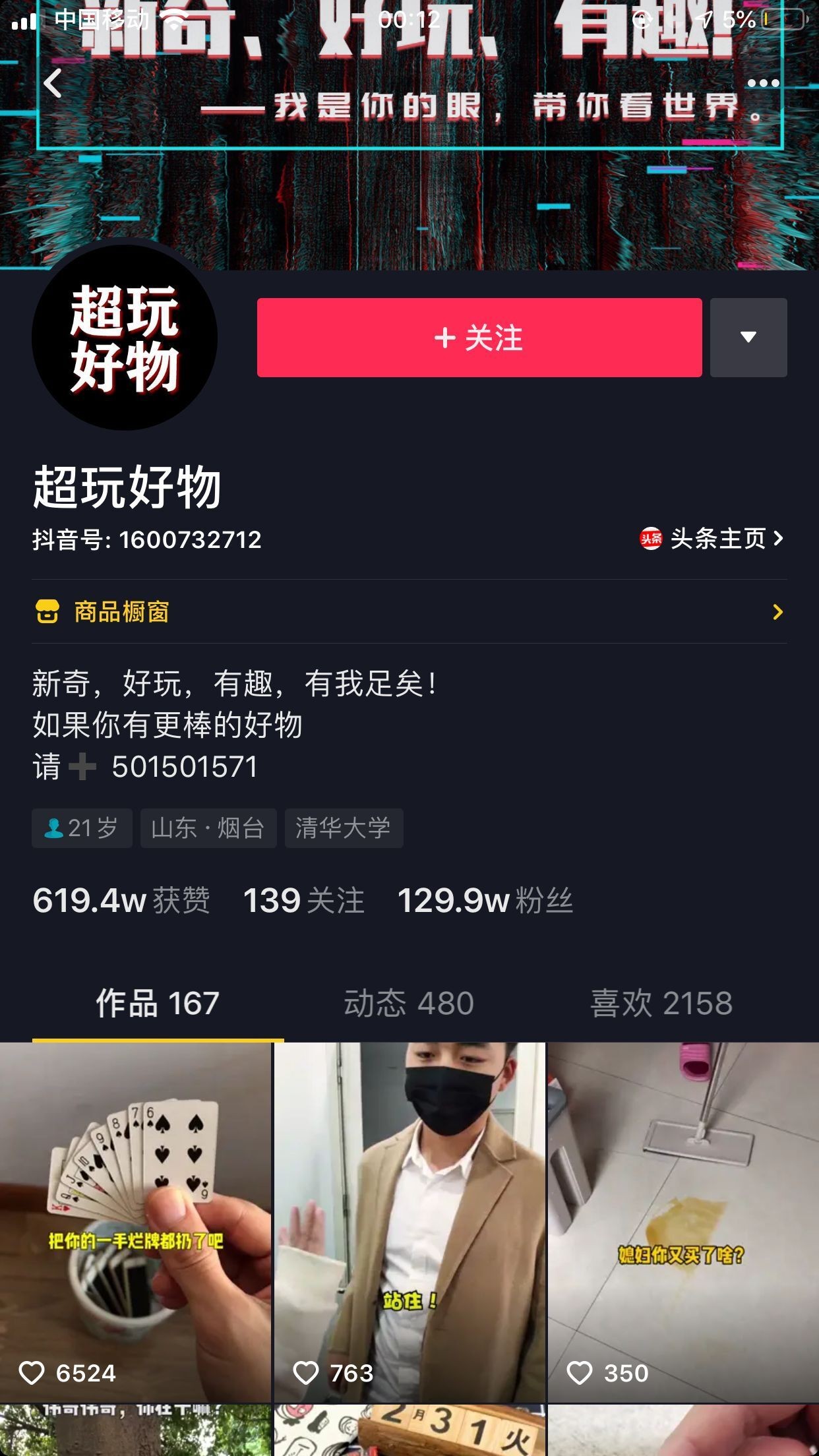The height and width of the screenshot is (1456, 819).
Task: Expand the dropdown arrow next to 关注
Action: 748,338
